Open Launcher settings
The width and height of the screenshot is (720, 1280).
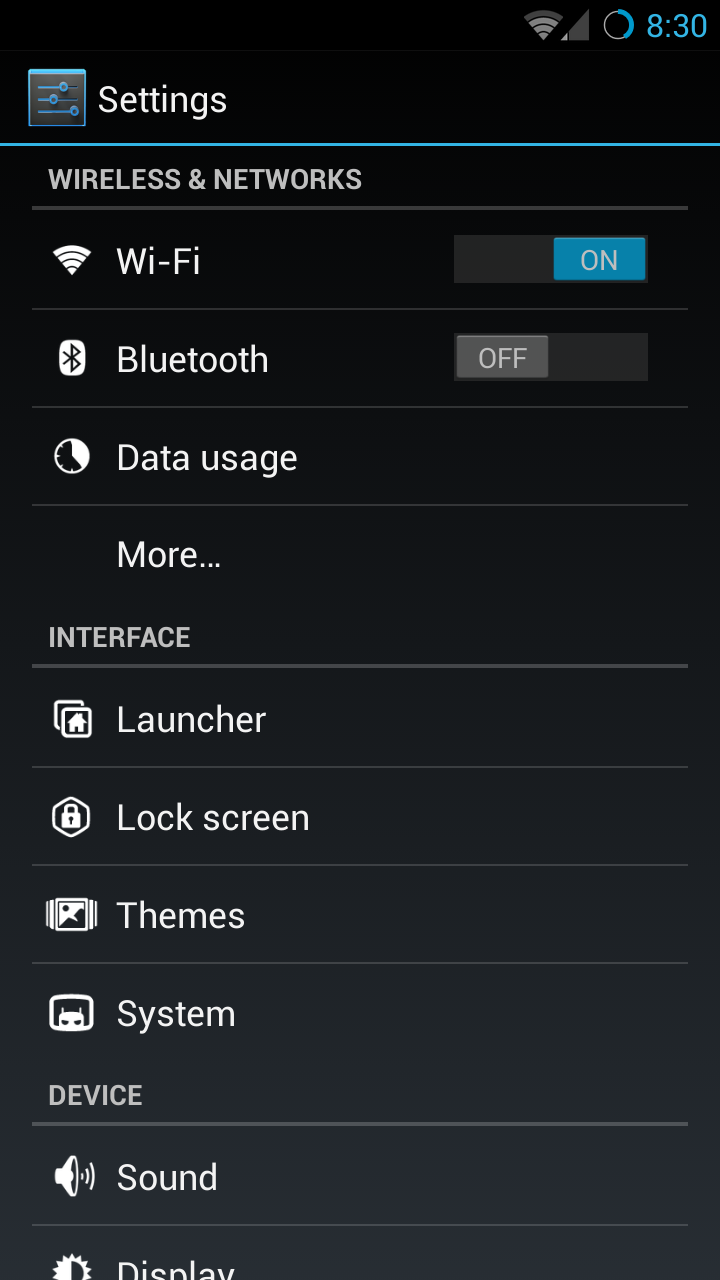360,719
